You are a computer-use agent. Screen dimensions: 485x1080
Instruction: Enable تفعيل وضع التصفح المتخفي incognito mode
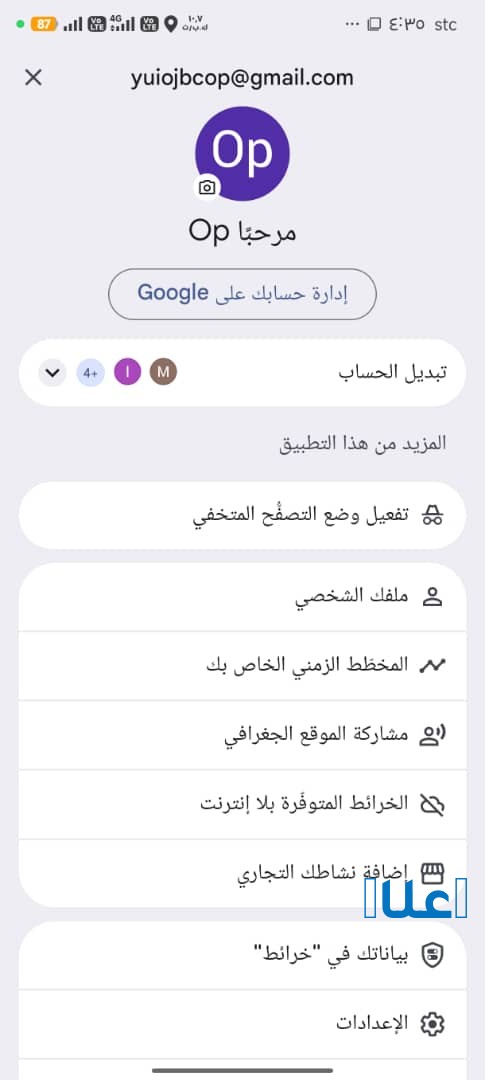tap(242, 515)
